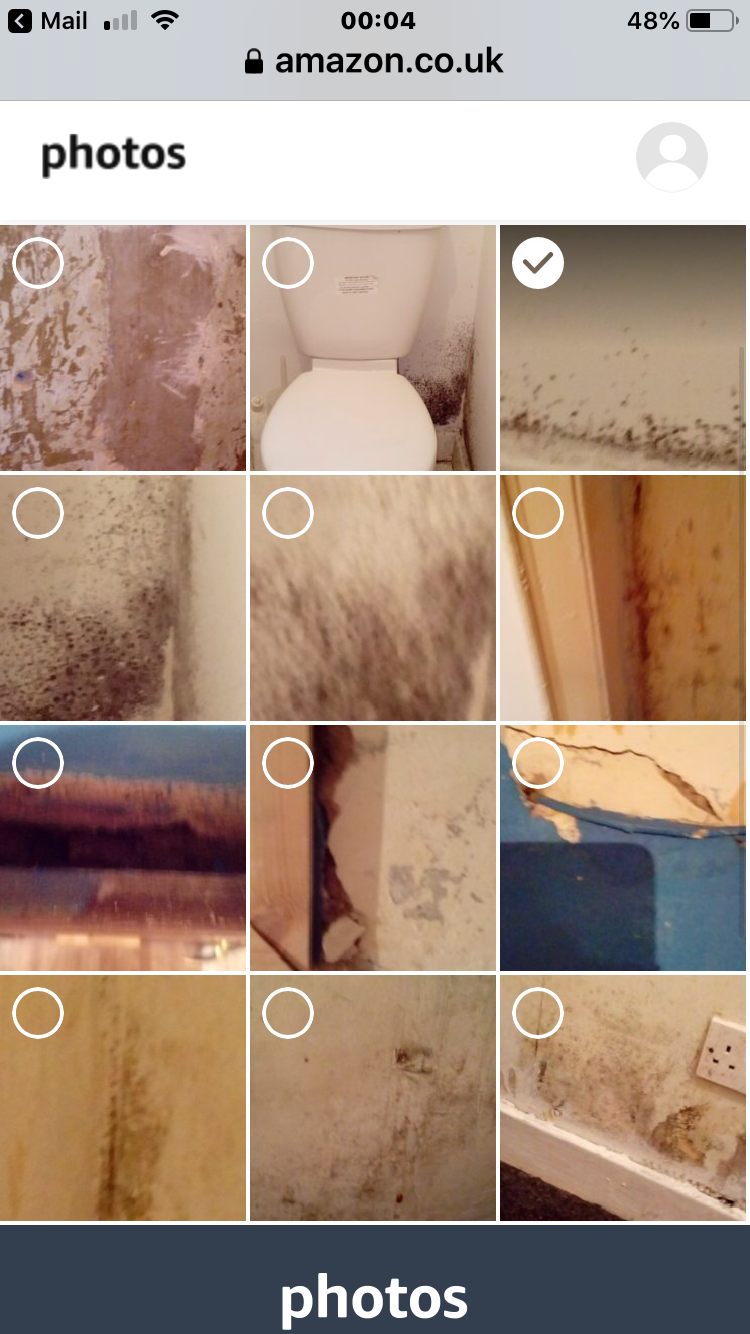This screenshot has height=1334, width=750.
Task: Select the blurry blue and brown photo
Action: point(38,763)
